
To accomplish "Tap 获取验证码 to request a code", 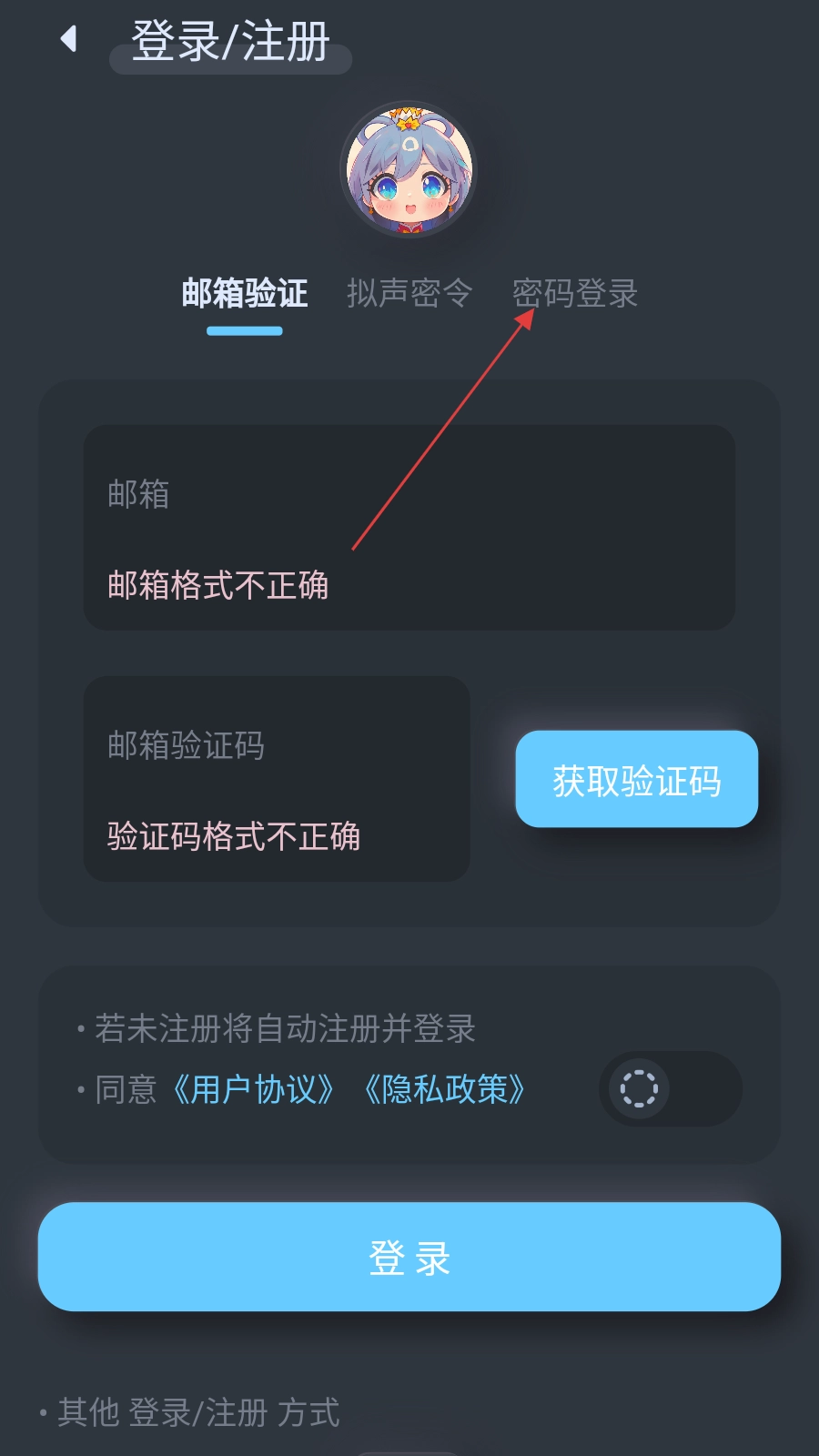I will (x=636, y=780).
